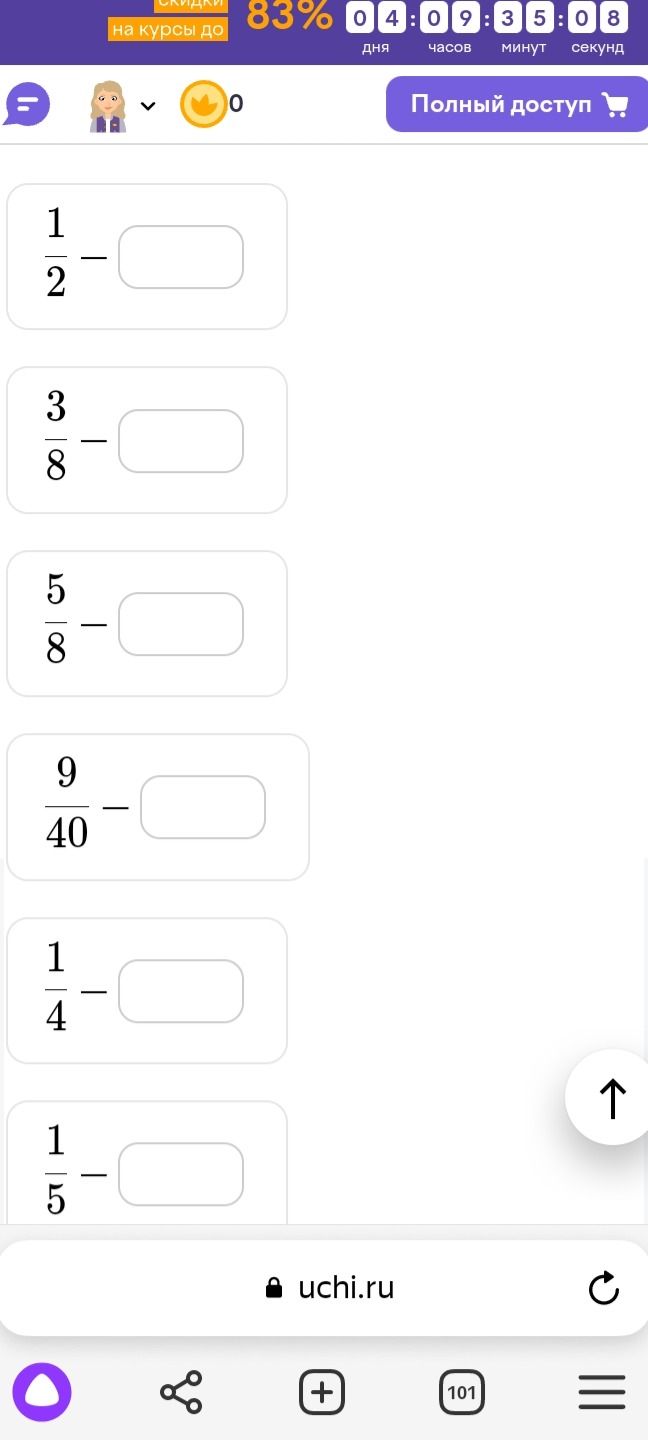This screenshot has height=1440, width=648.
Task: Select the answer field next to 1/2
Action: point(181,257)
